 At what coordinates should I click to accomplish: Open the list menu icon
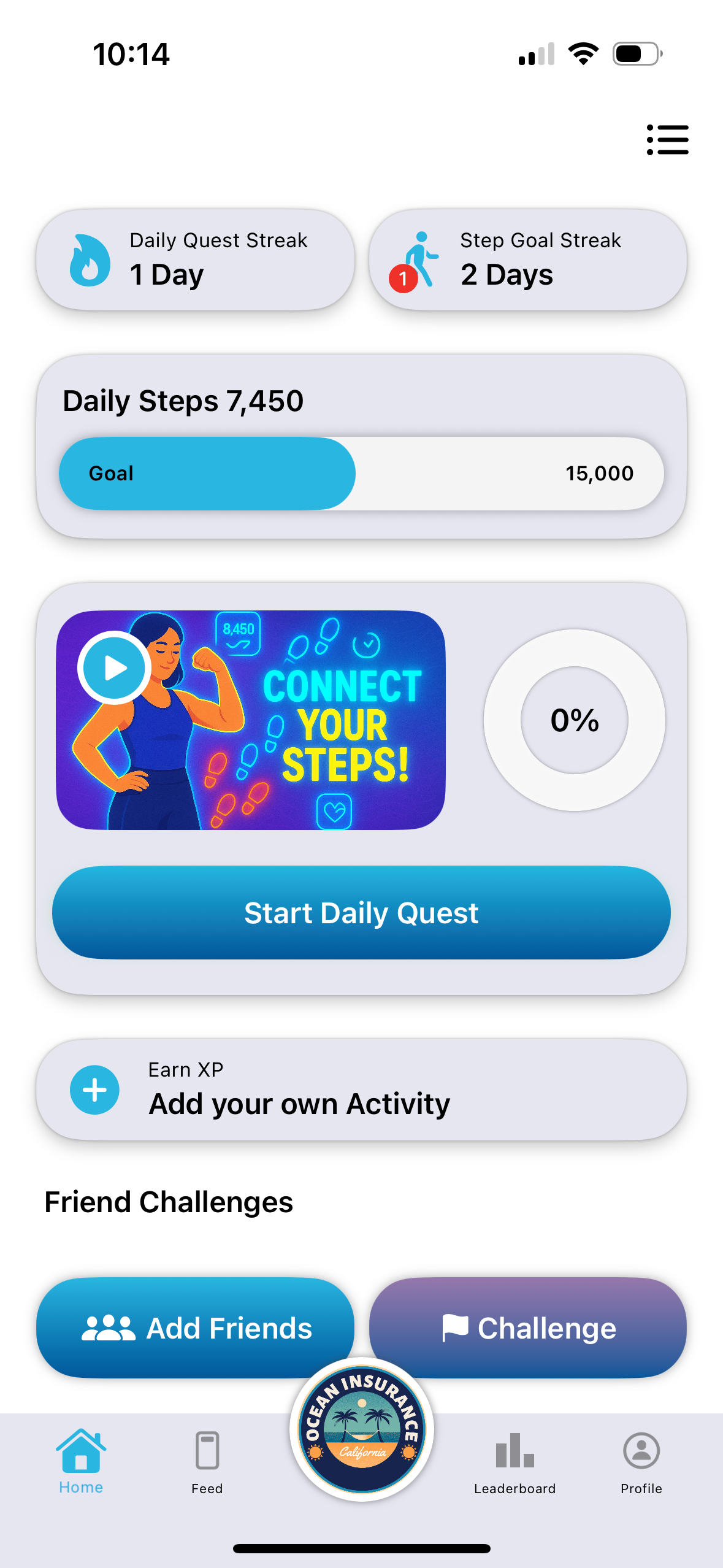click(x=667, y=140)
